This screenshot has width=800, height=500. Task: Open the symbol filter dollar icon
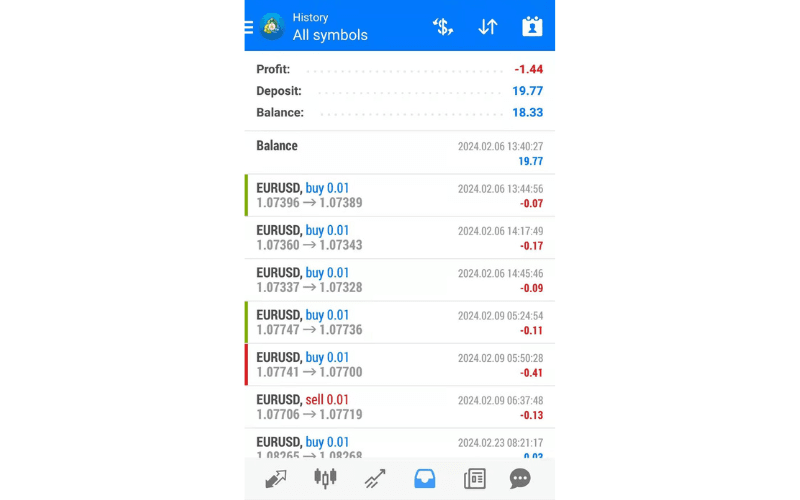tap(443, 27)
